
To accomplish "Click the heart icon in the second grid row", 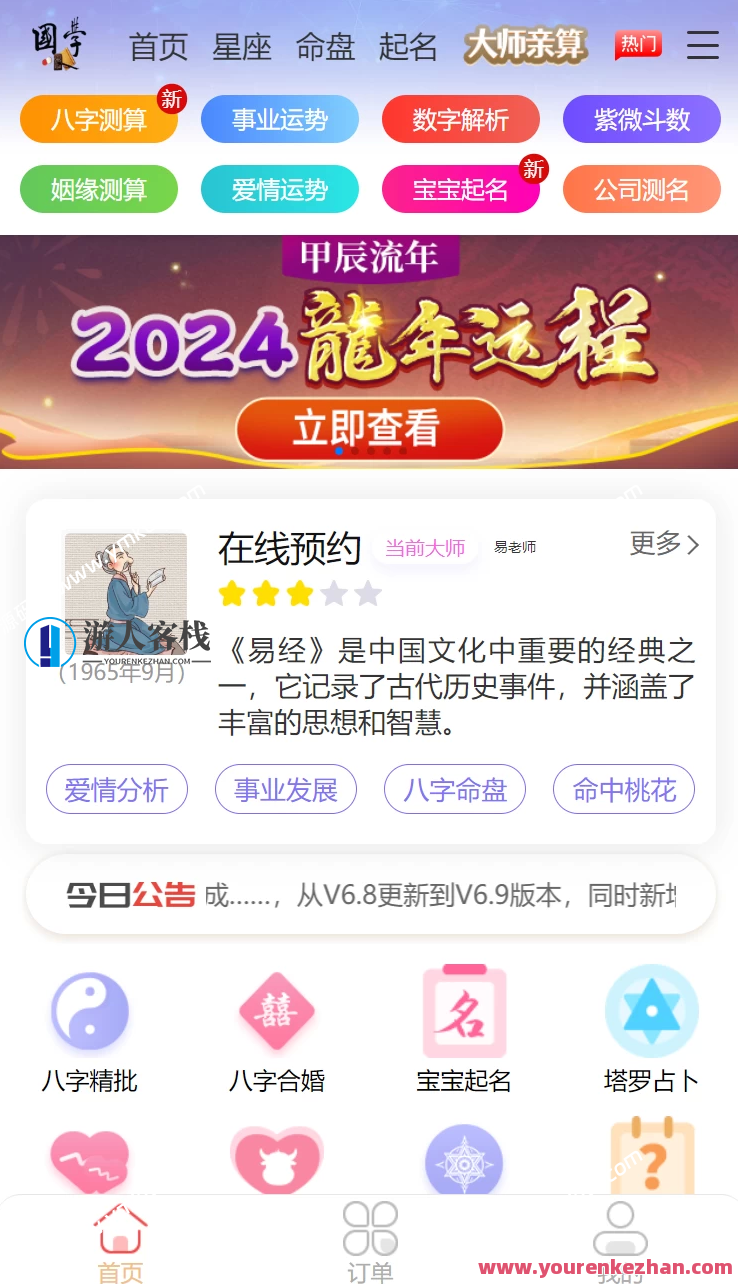I will pos(90,1160).
